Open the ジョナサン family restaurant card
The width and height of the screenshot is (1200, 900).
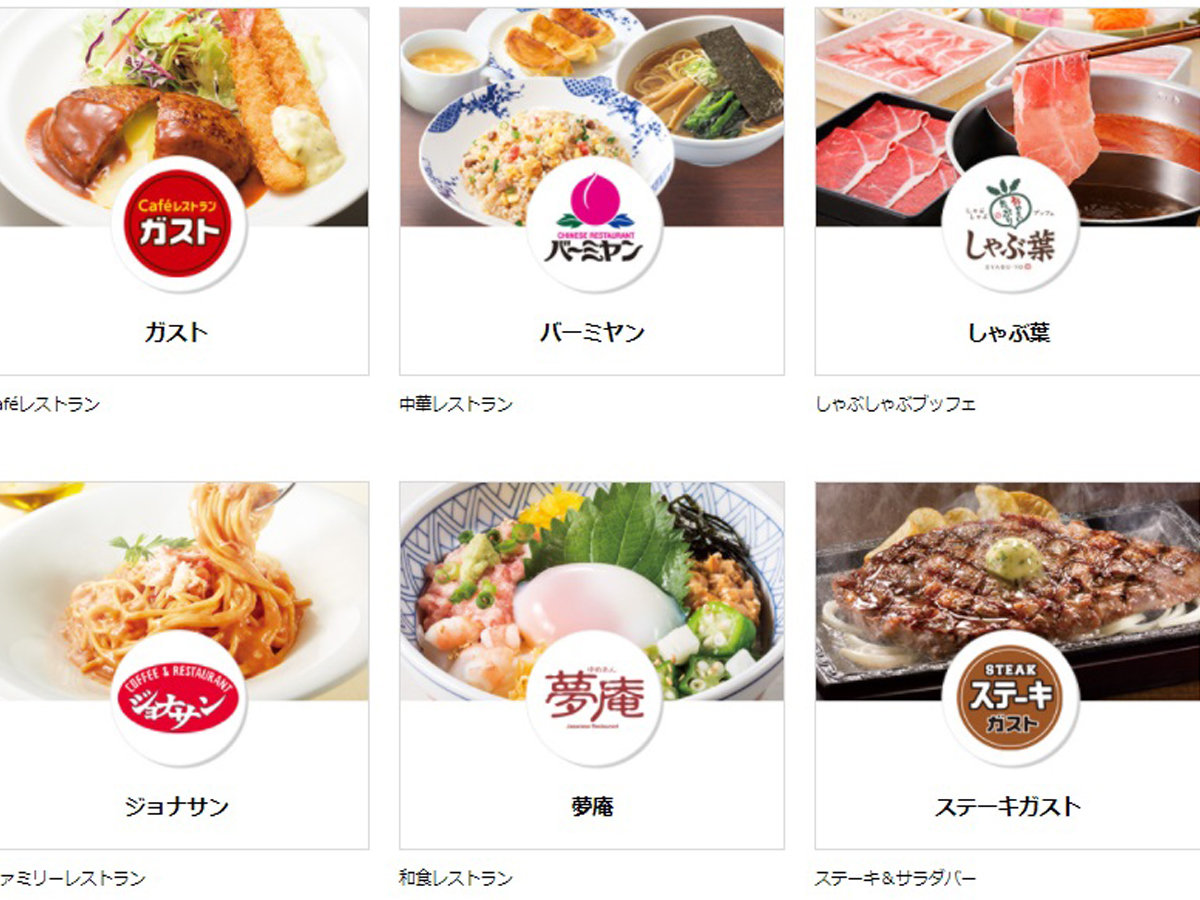click(177, 806)
